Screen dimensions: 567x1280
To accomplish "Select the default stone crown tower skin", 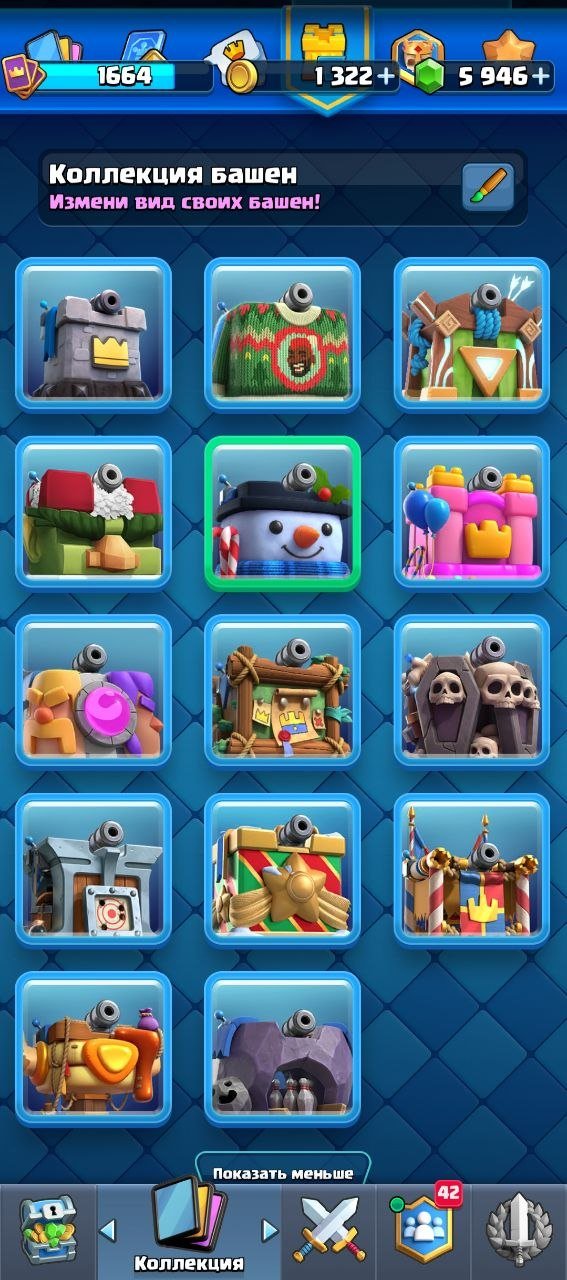I will click(93, 333).
